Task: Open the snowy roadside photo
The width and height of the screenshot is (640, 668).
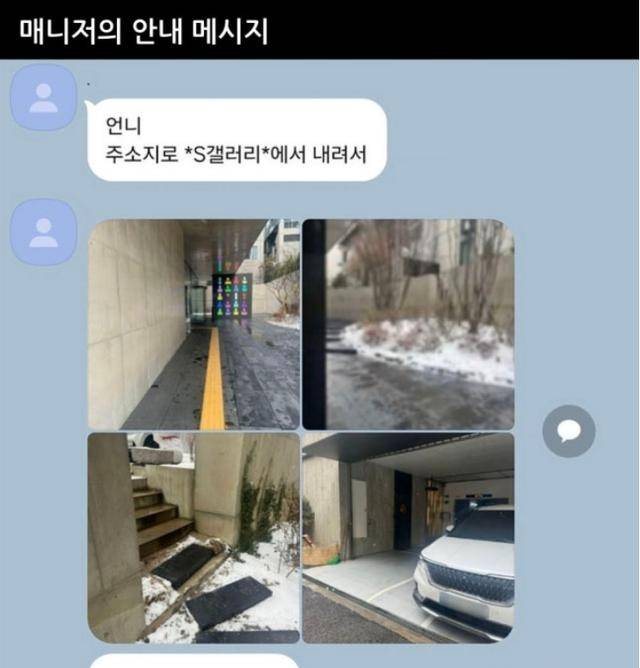Action: (x=408, y=324)
